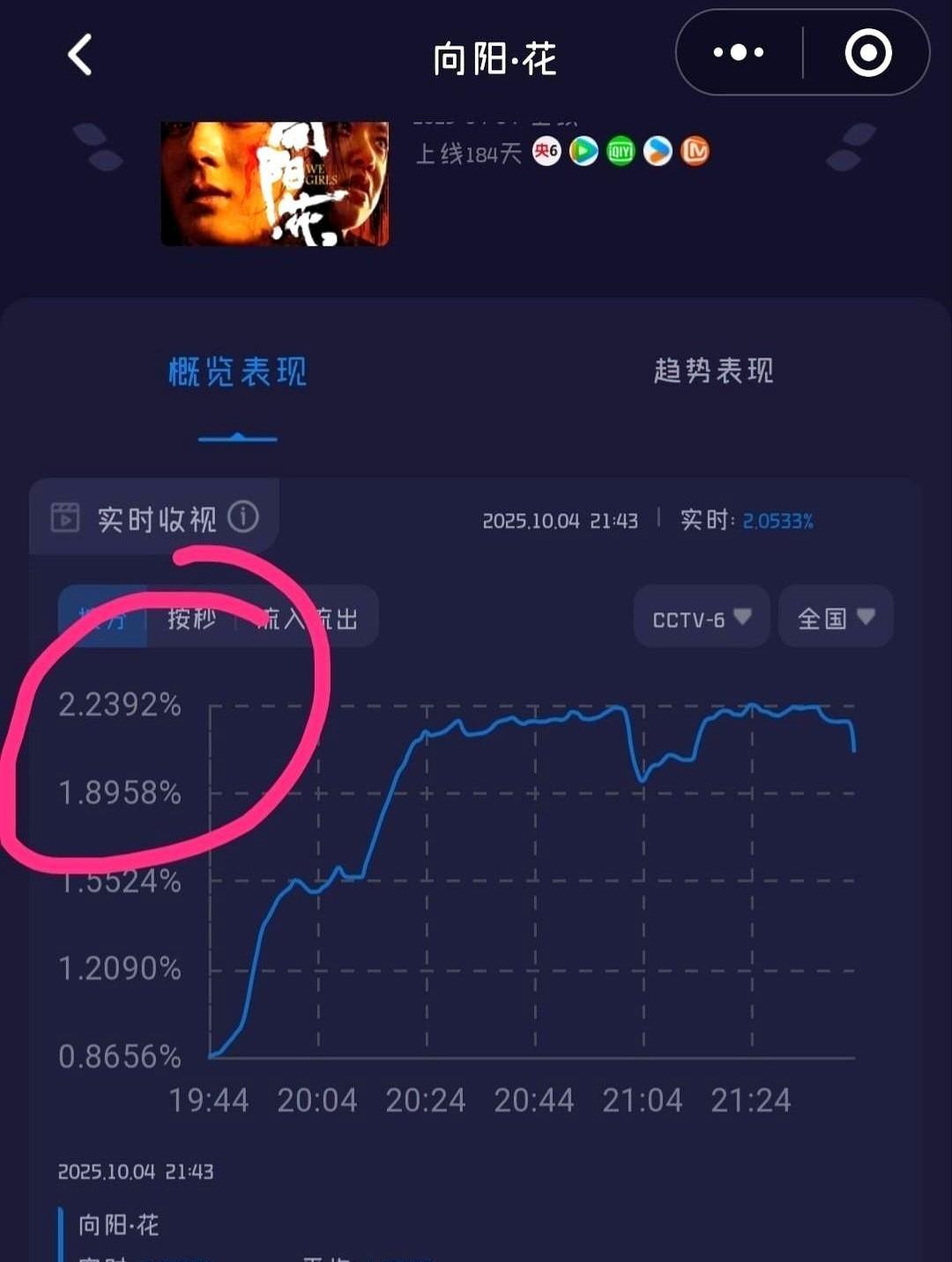952x1262 pixels.
Task: Expand the CCTV-6 channel dropdown
Action: click(x=701, y=619)
